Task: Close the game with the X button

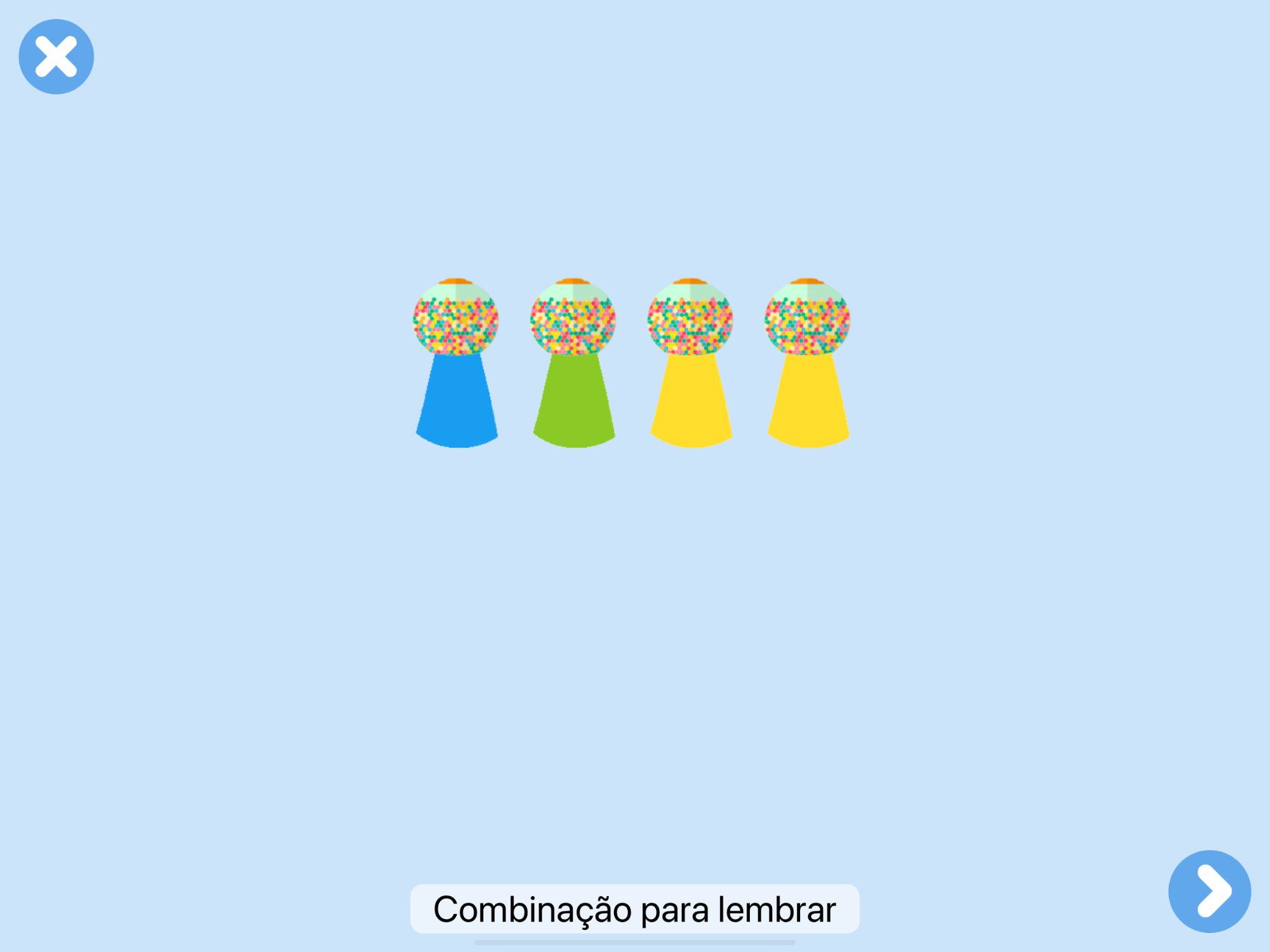Action: click(56, 56)
